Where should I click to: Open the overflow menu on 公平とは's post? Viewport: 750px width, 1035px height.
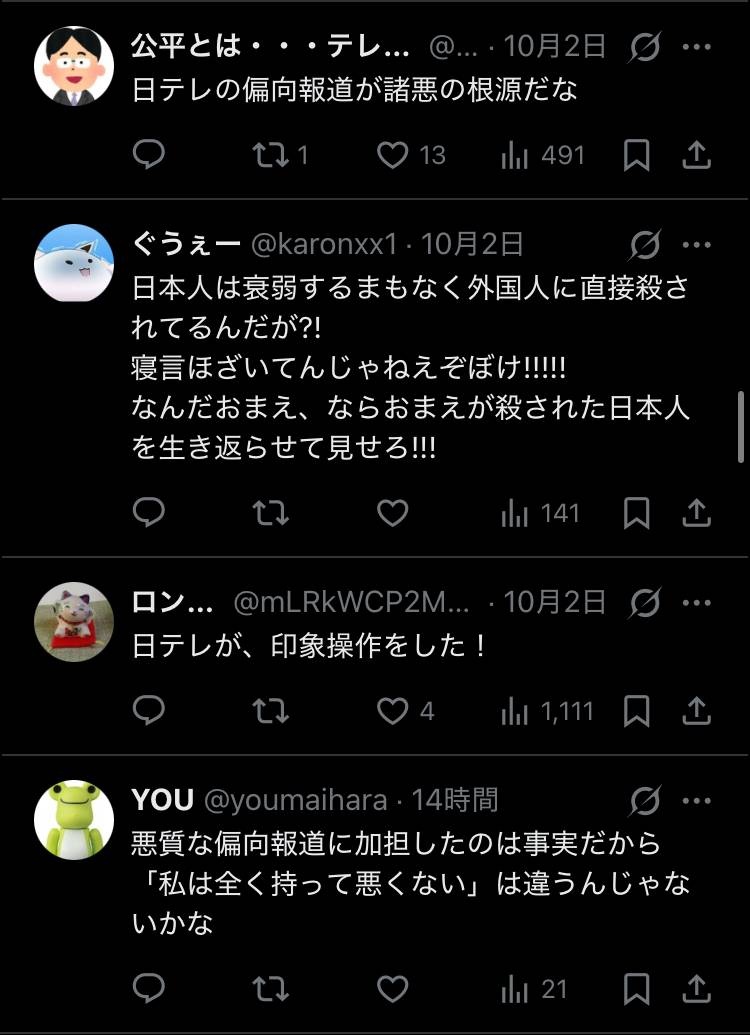697,47
